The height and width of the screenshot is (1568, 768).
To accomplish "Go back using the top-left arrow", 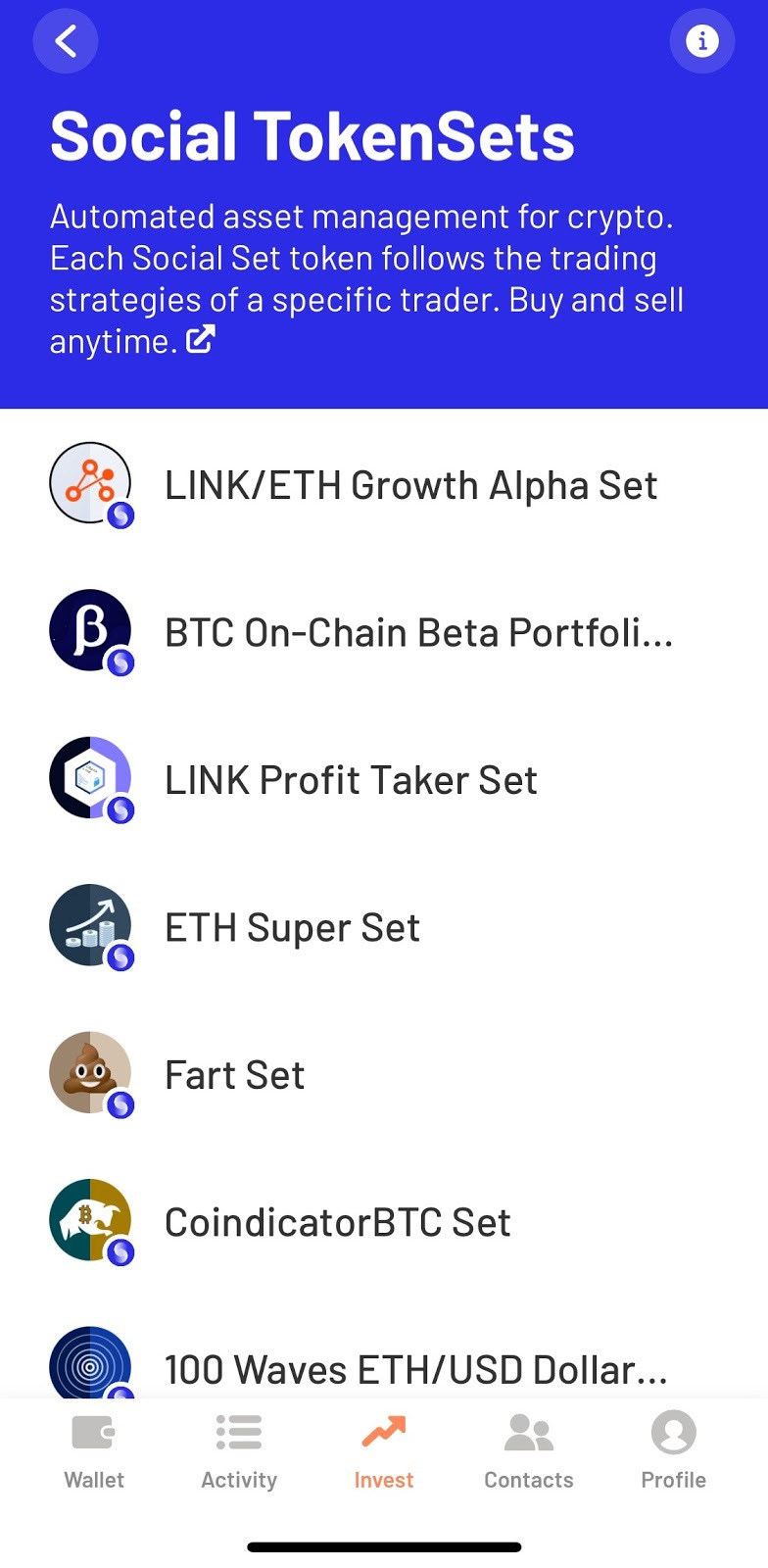I will pos(66,41).
